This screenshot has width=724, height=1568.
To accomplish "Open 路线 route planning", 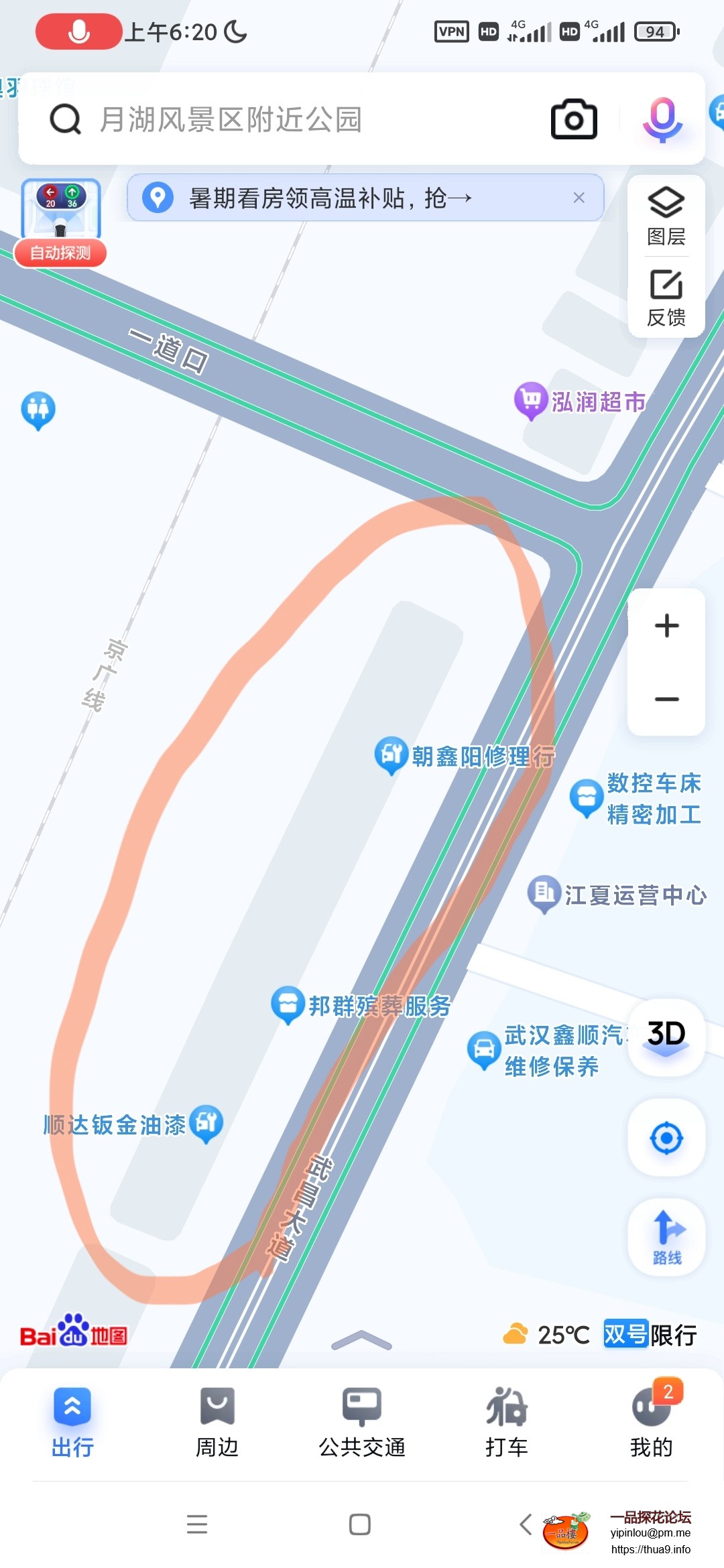I will tap(666, 1237).
